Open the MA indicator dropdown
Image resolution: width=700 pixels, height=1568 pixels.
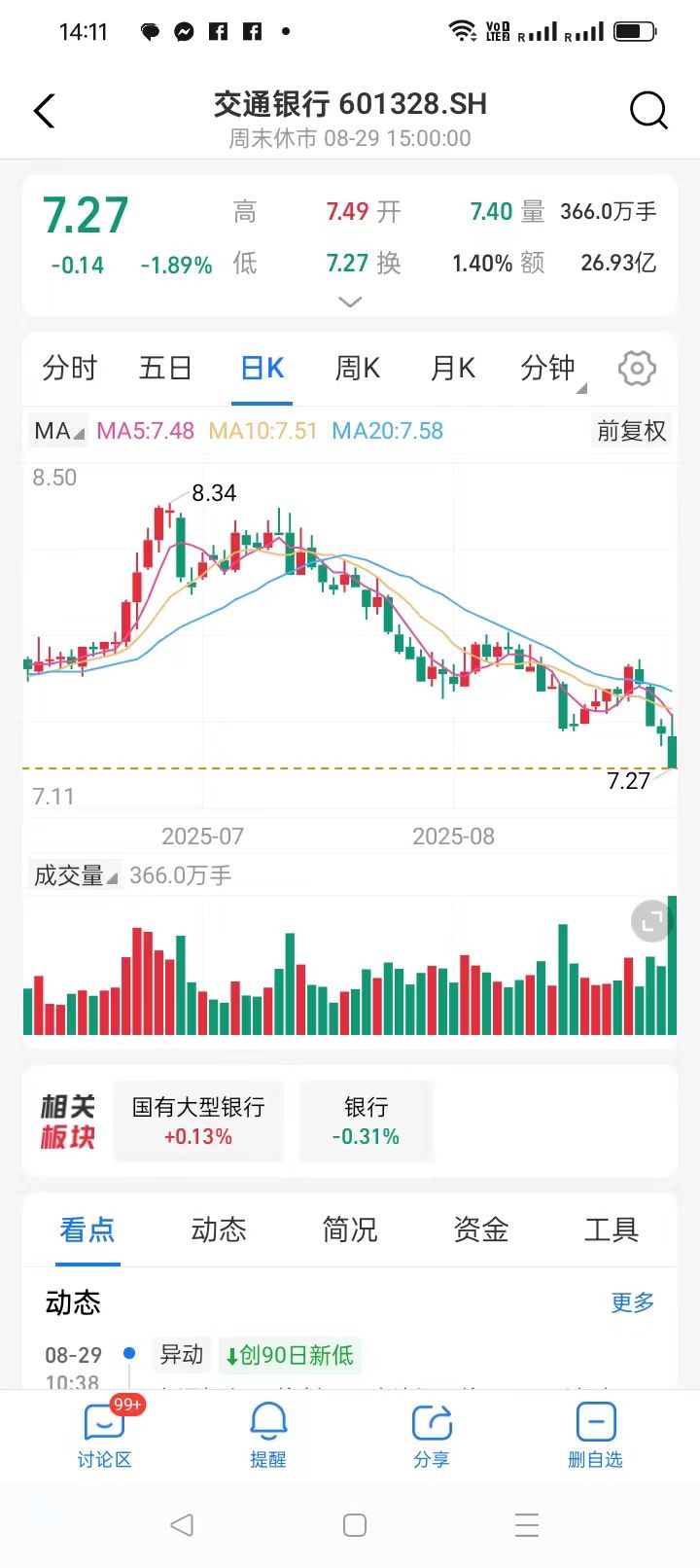[x=58, y=431]
